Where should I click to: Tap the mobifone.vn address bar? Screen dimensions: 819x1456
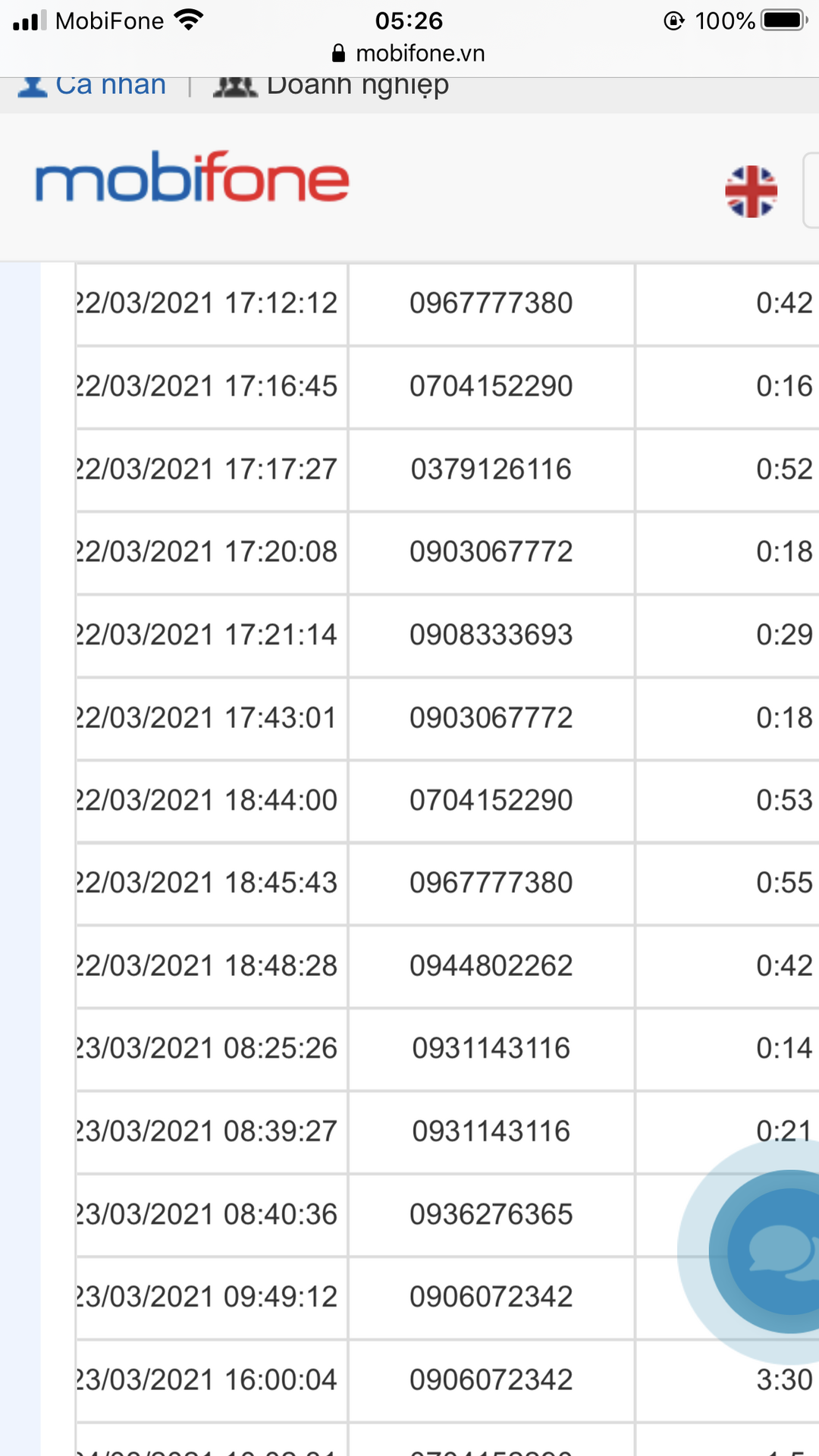click(x=409, y=53)
